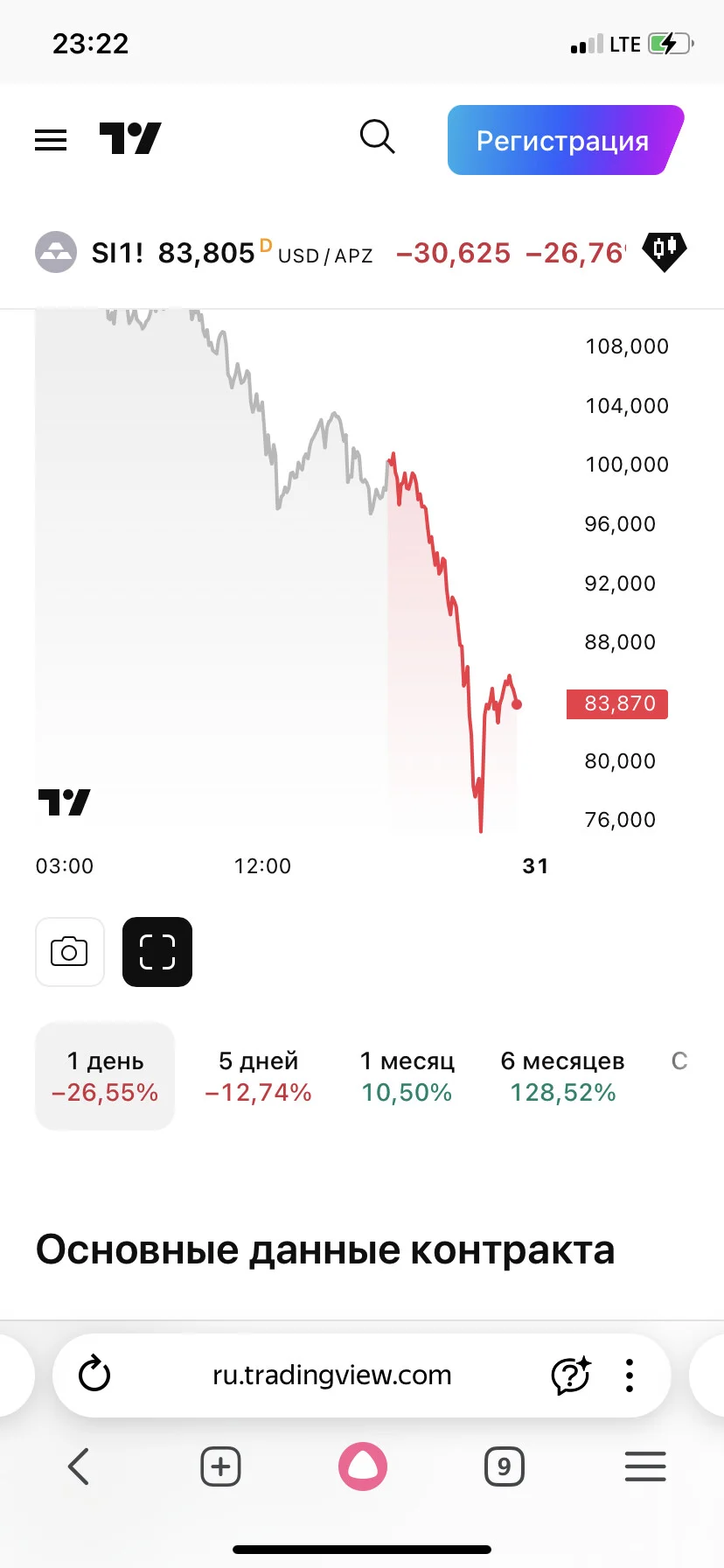Tap the ru.tradingview.com address bar

pos(332,1375)
